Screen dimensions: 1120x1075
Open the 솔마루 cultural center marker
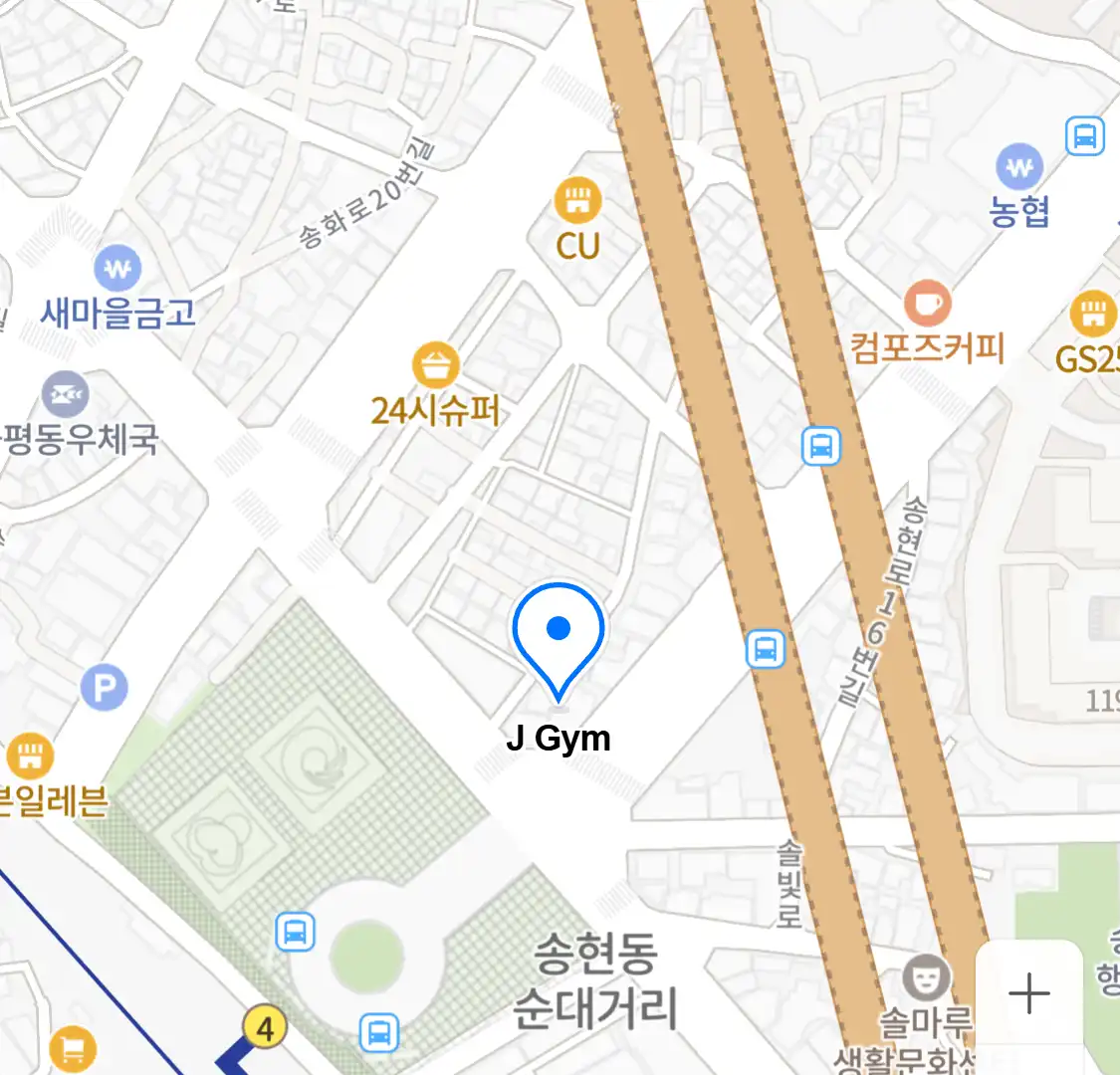(x=927, y=977)
